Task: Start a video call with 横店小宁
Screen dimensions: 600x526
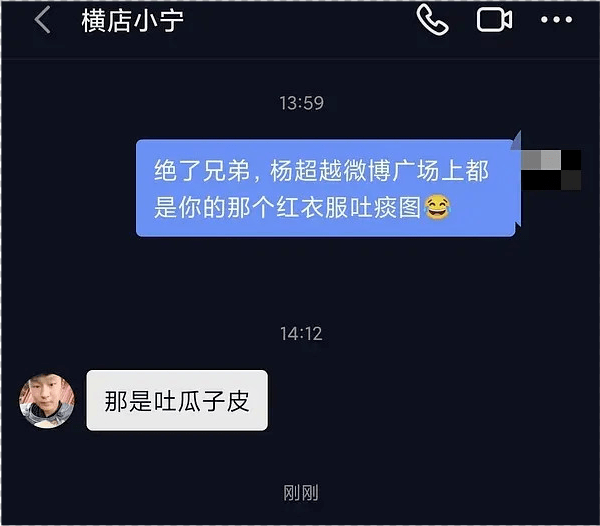Action: click(494, 20)
